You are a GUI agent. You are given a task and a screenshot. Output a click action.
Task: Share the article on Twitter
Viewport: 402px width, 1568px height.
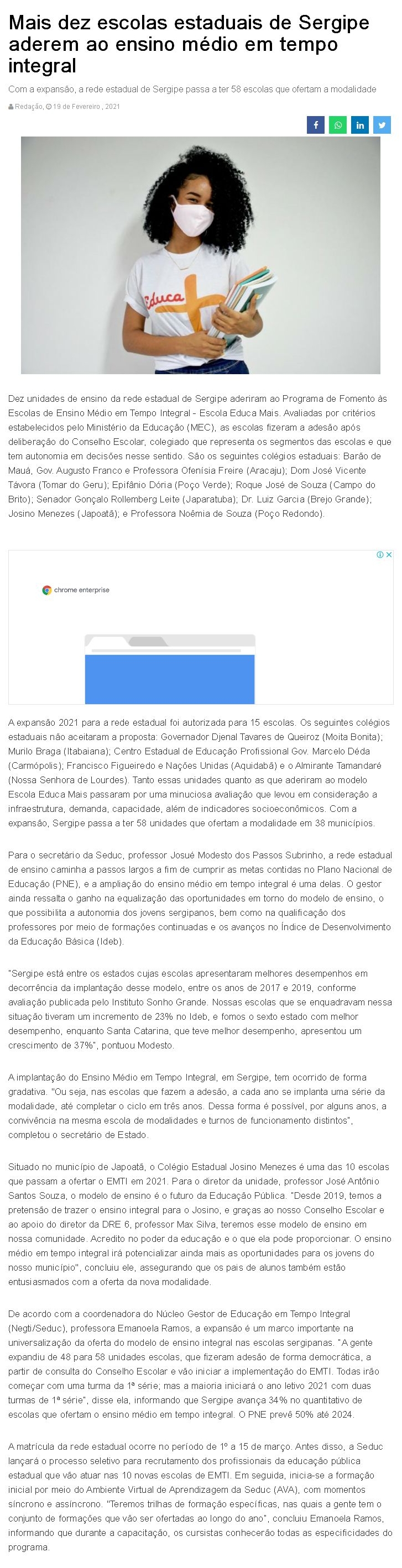click(x=382, y=125)
